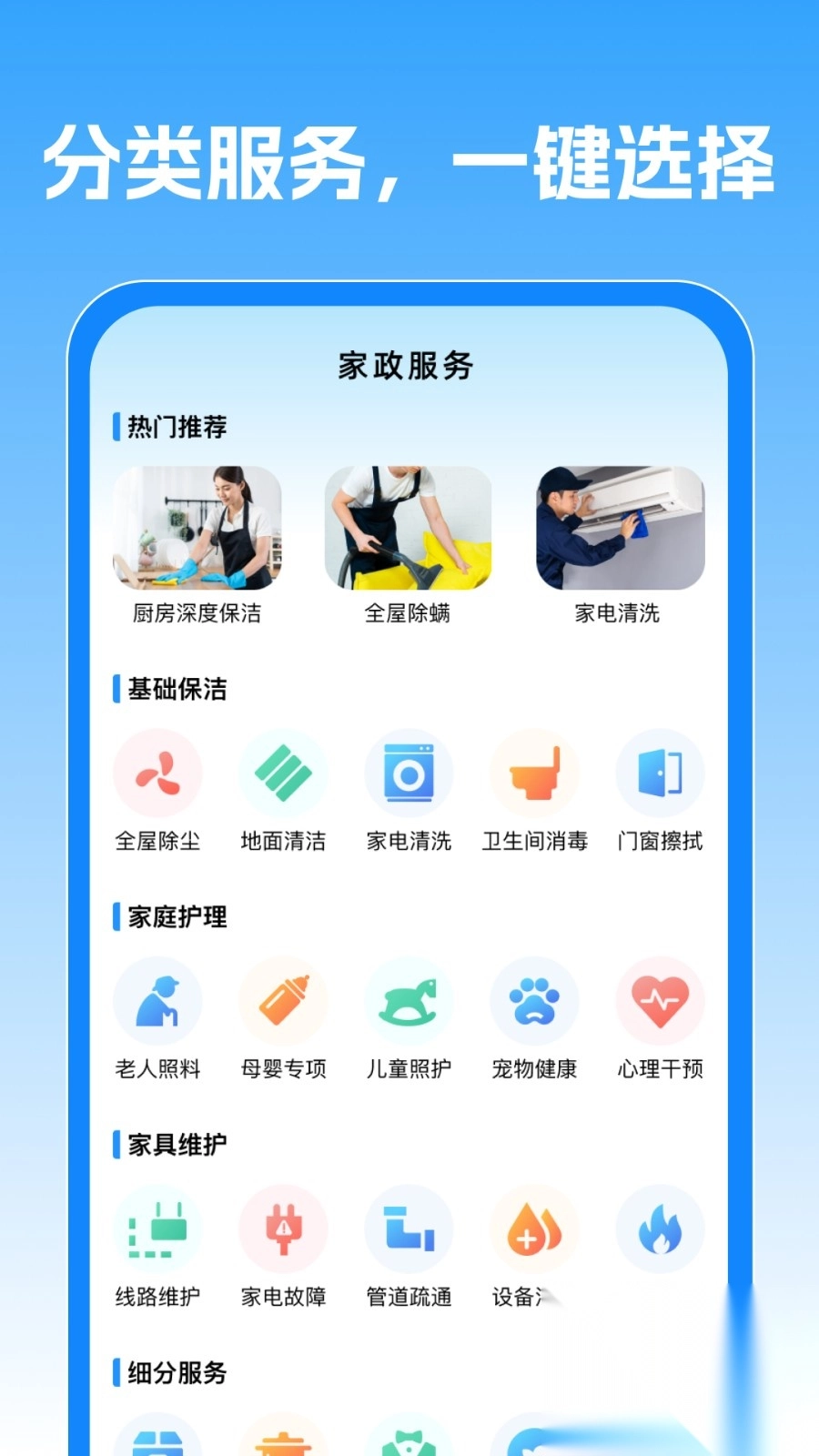Tap the 儿童照护 rocking horse icon
This screenshot has height=1456, width=819.
coord(409,1000)
